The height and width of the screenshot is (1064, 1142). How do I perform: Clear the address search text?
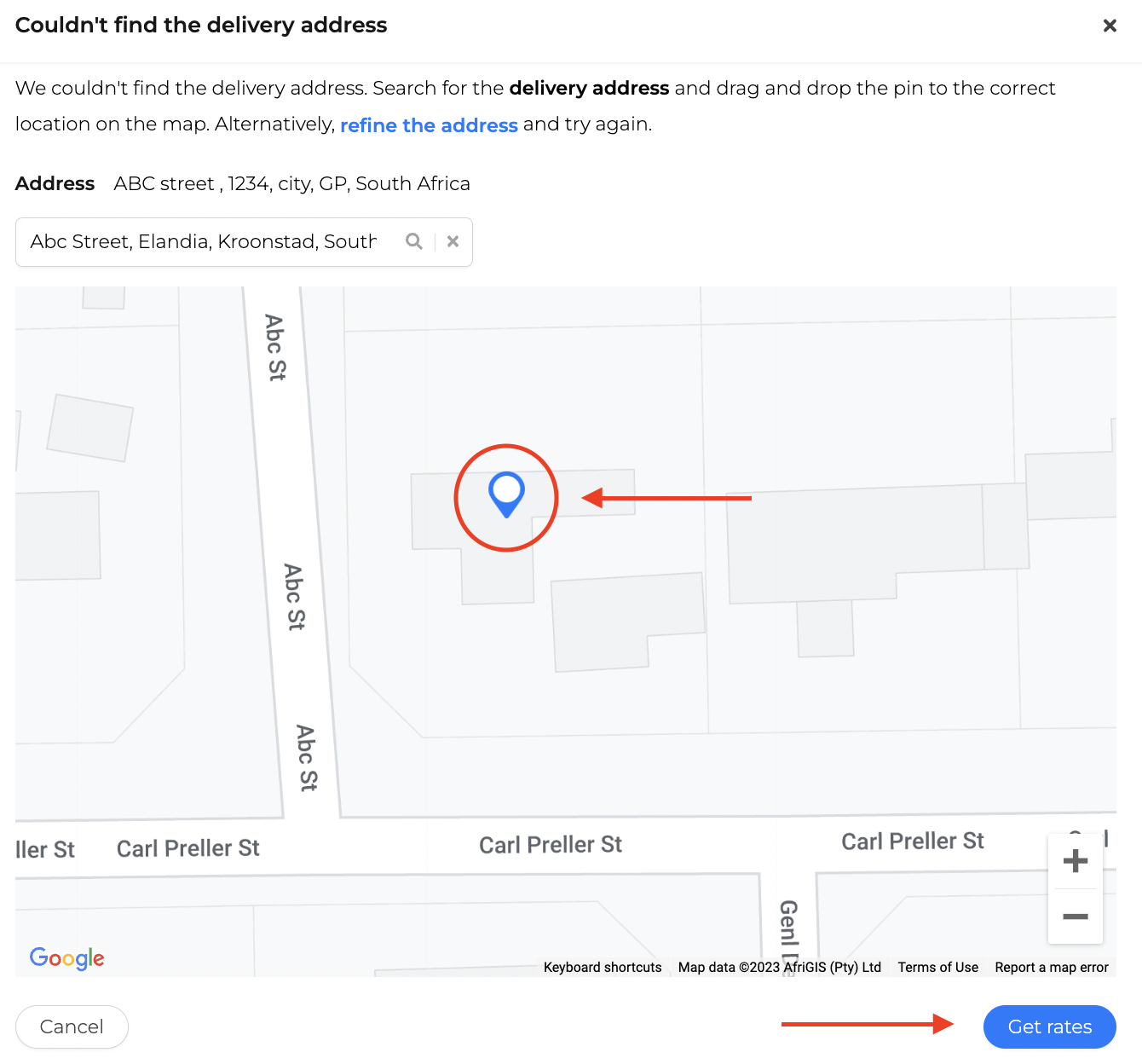click(x=453, y=242)
